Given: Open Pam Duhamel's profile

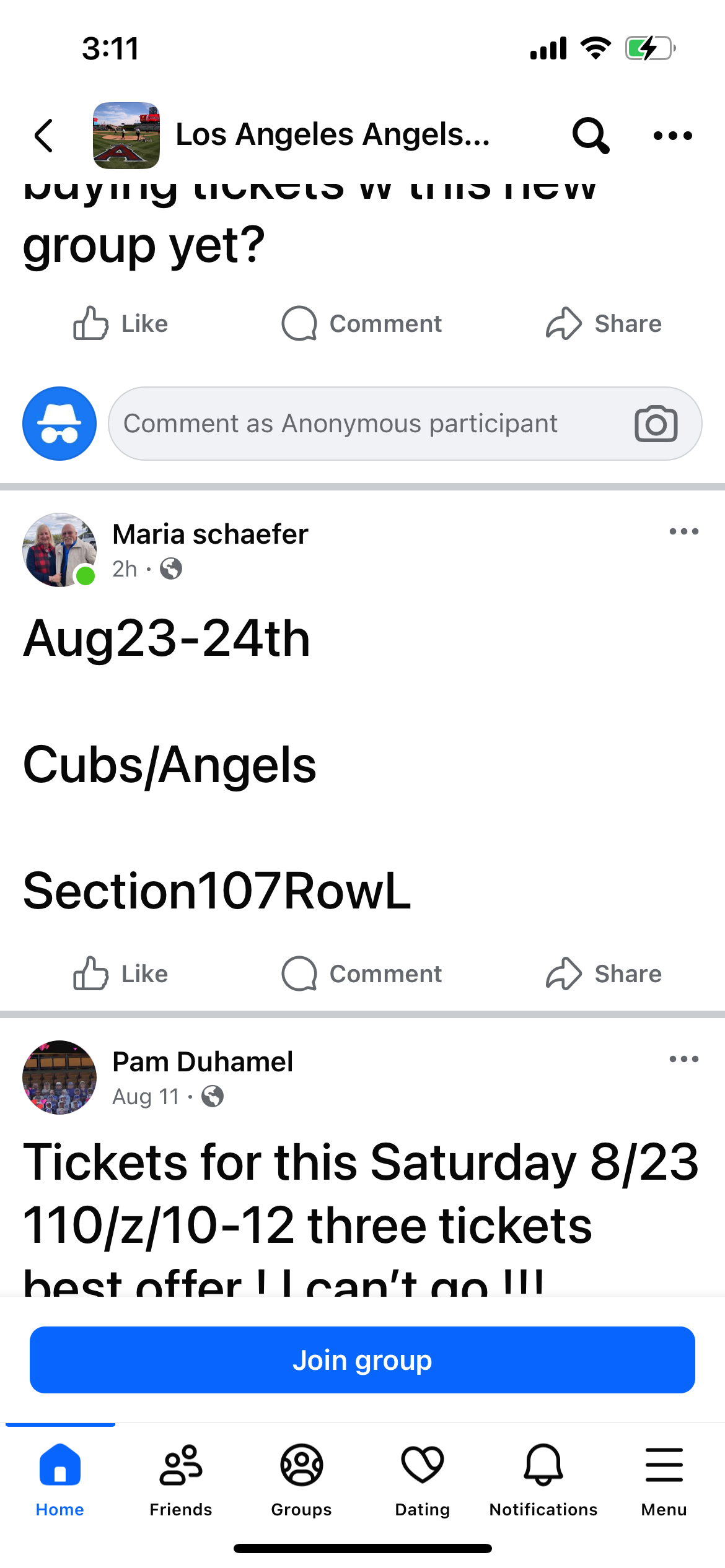Looking at the screenshot, I should [202, 1061].
